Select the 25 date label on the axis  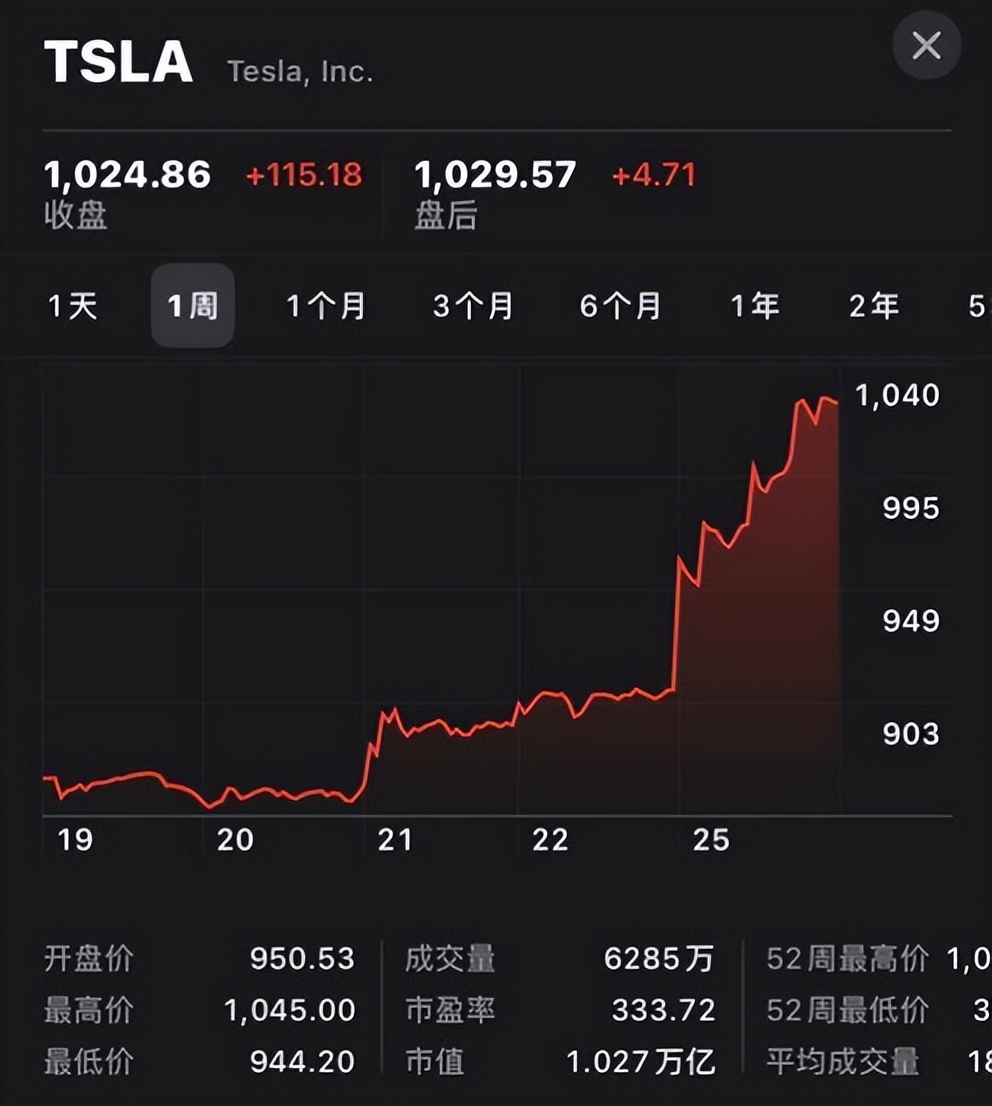pos(711,840)
